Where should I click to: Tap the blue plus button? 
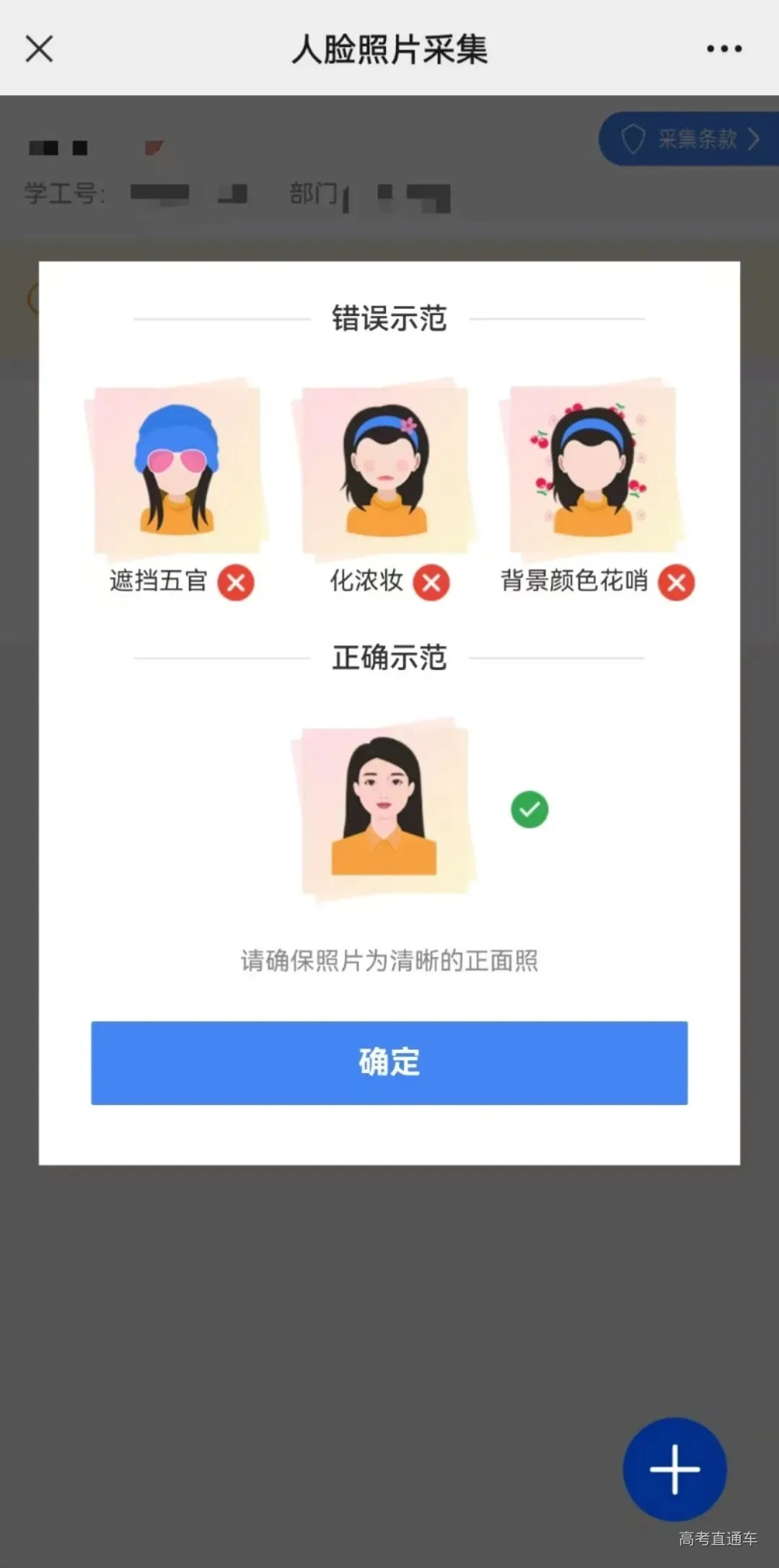(x=674, y=1470)
